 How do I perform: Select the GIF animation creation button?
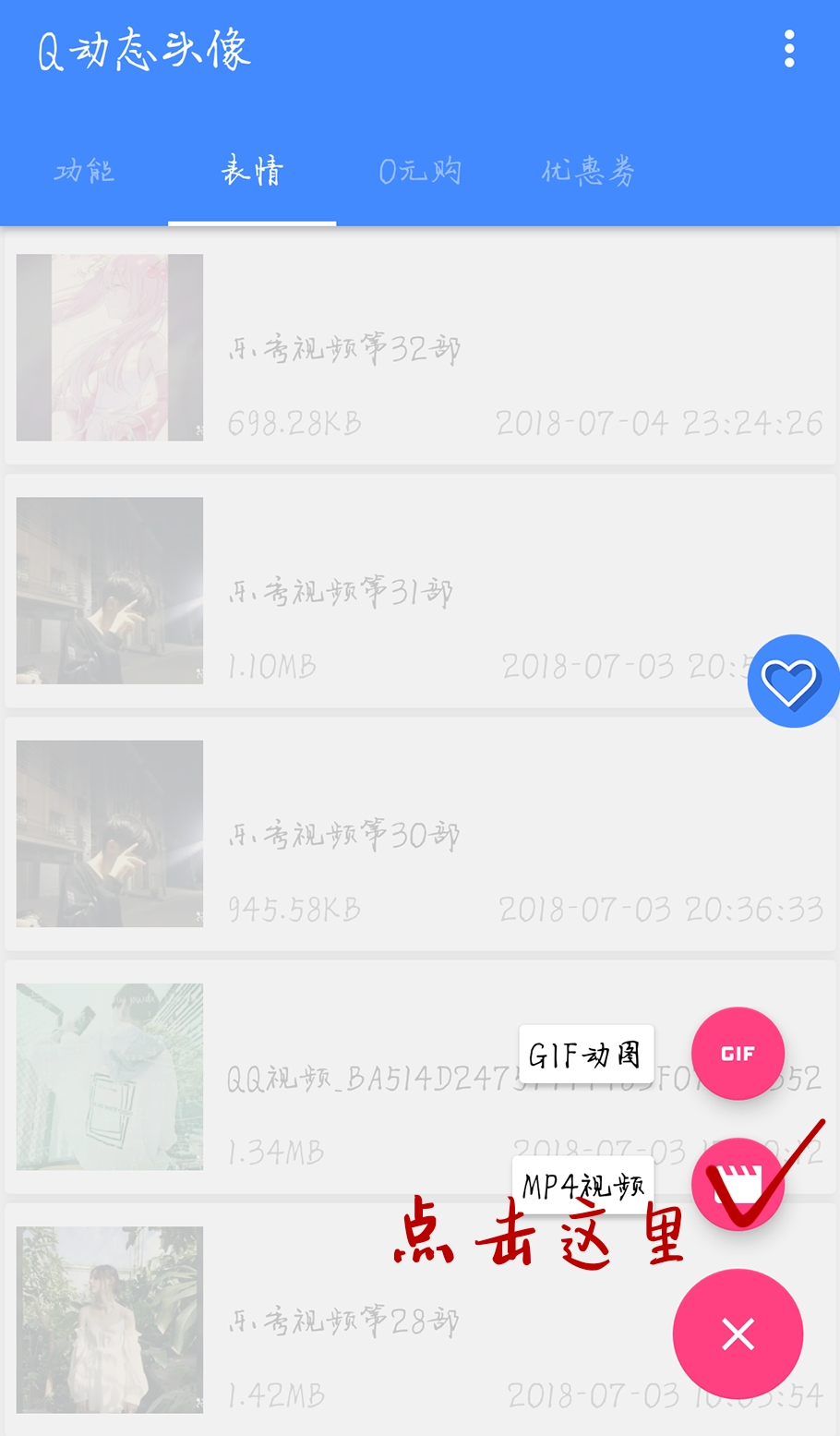pos(737,1053)
